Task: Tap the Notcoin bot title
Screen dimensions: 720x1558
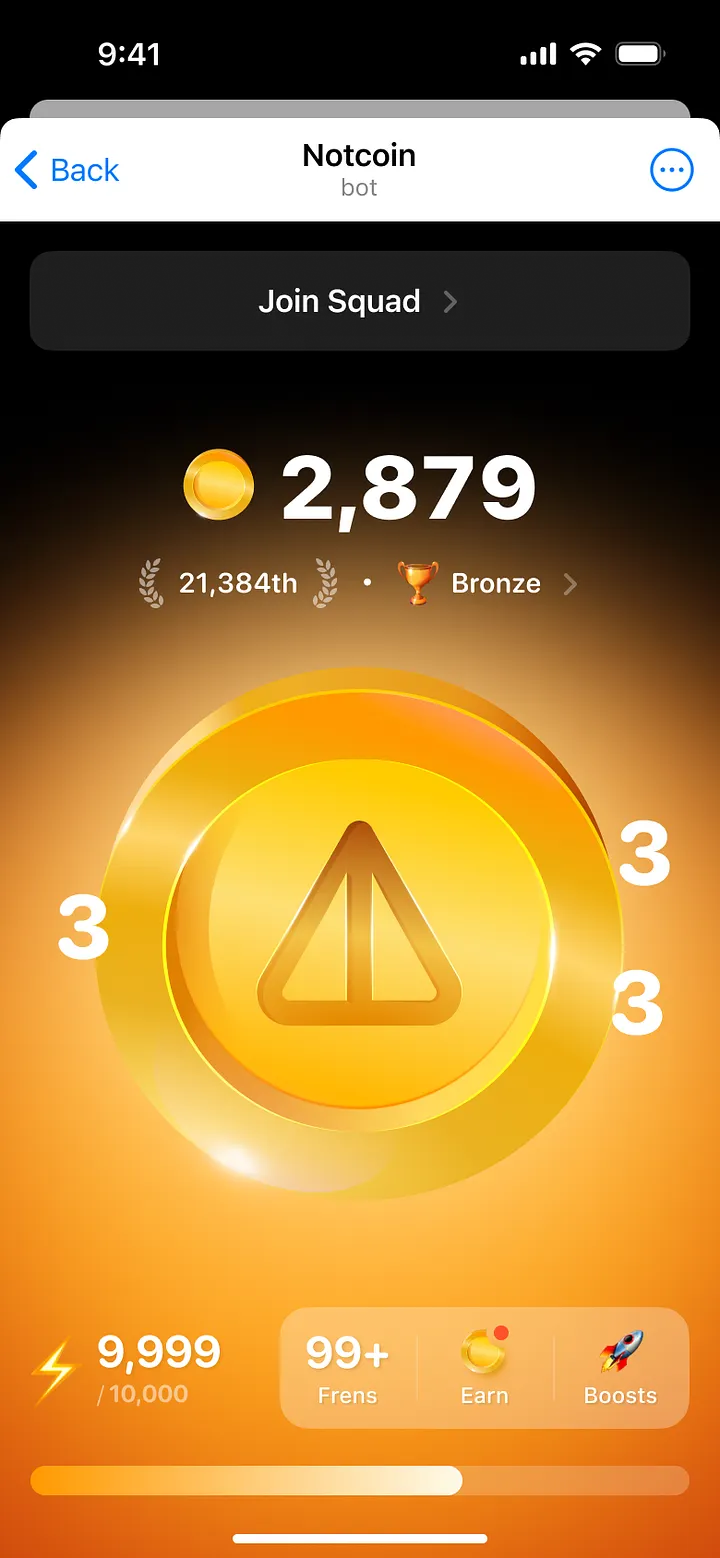Action: pos(359,156)
